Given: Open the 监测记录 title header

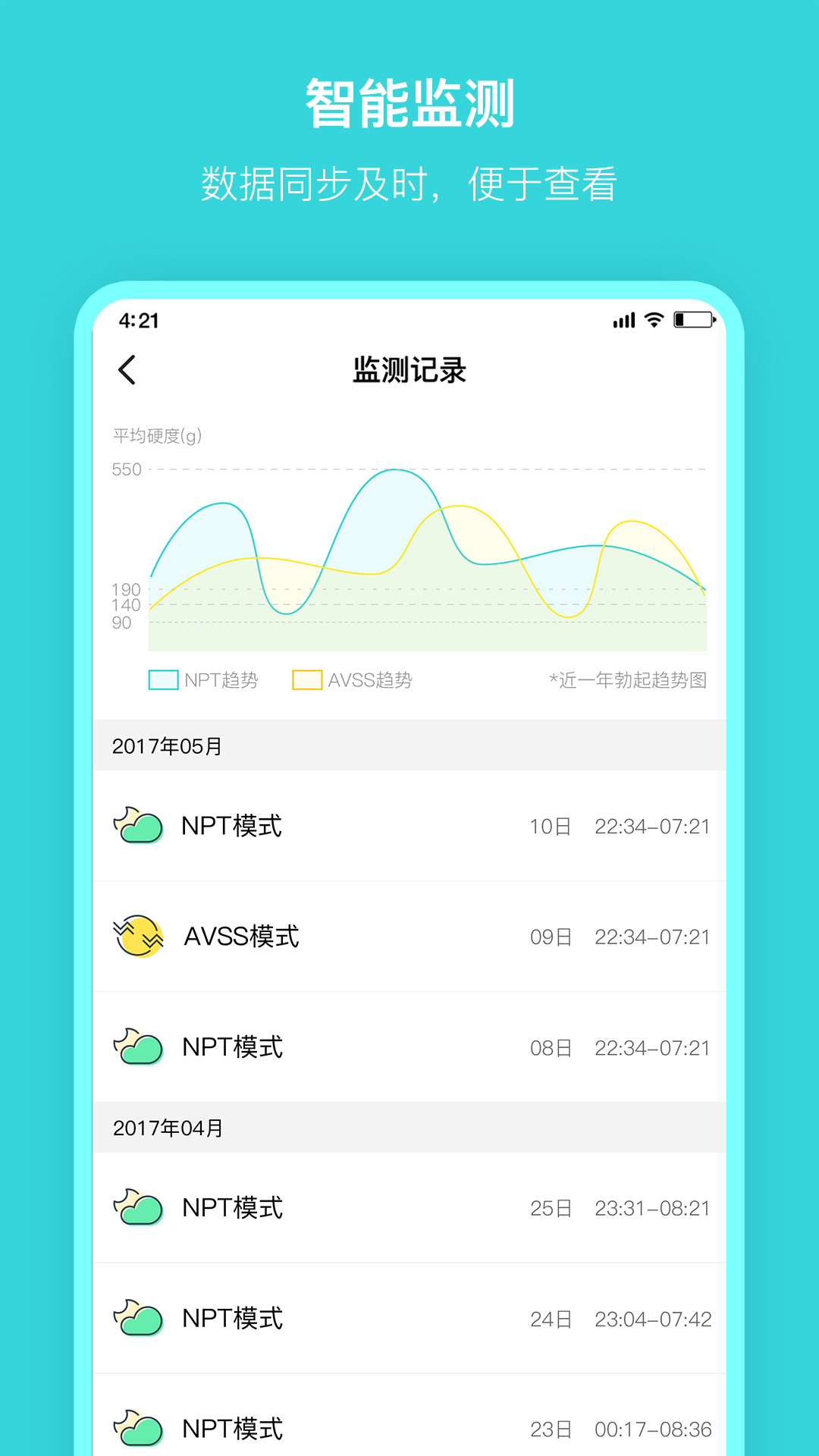Looking at the screenshot, I should (409, 370).
